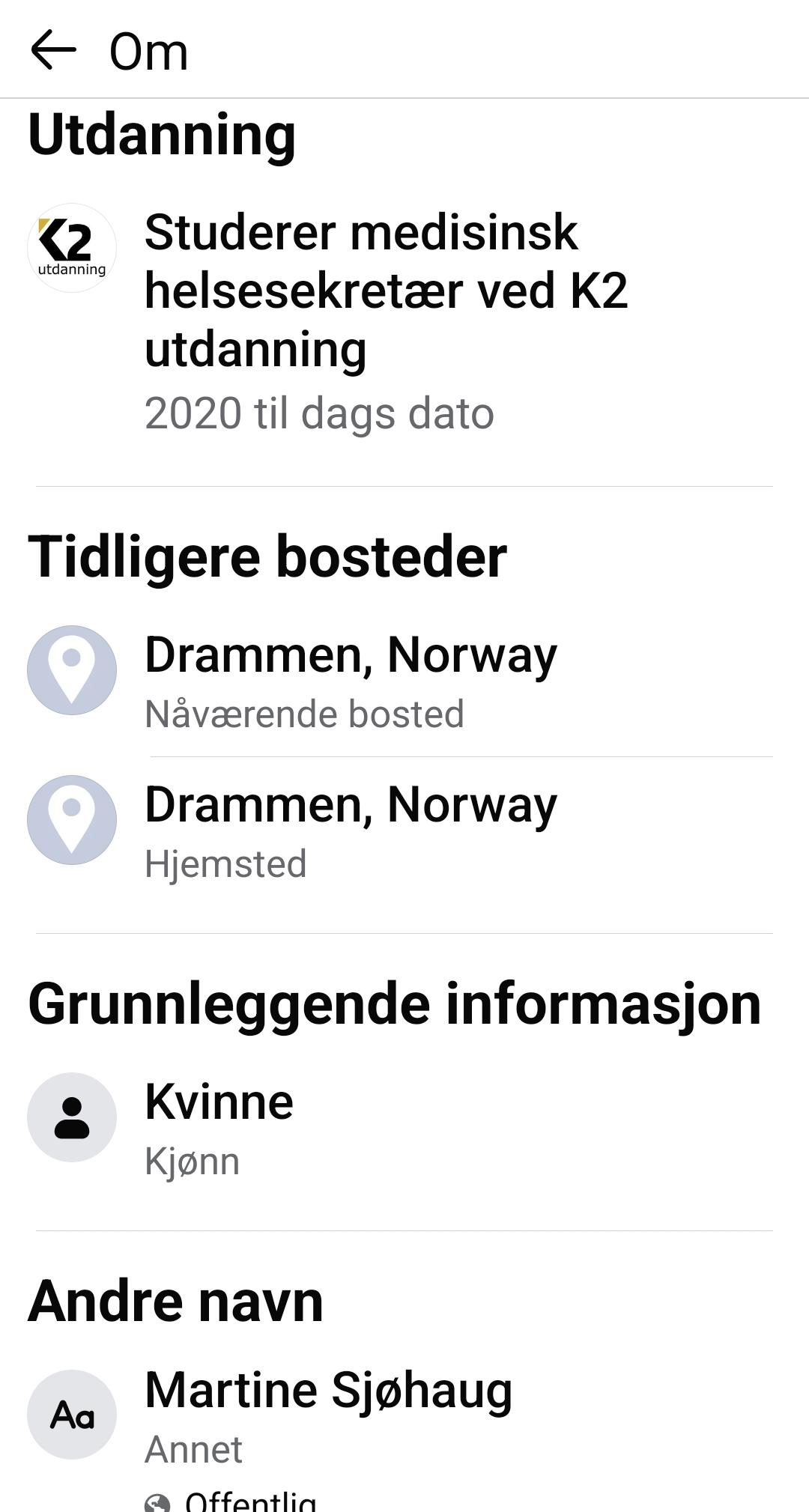809x1512 pixels.
Task: Open the K2 utdanning education entry
Action: [404, 322]
